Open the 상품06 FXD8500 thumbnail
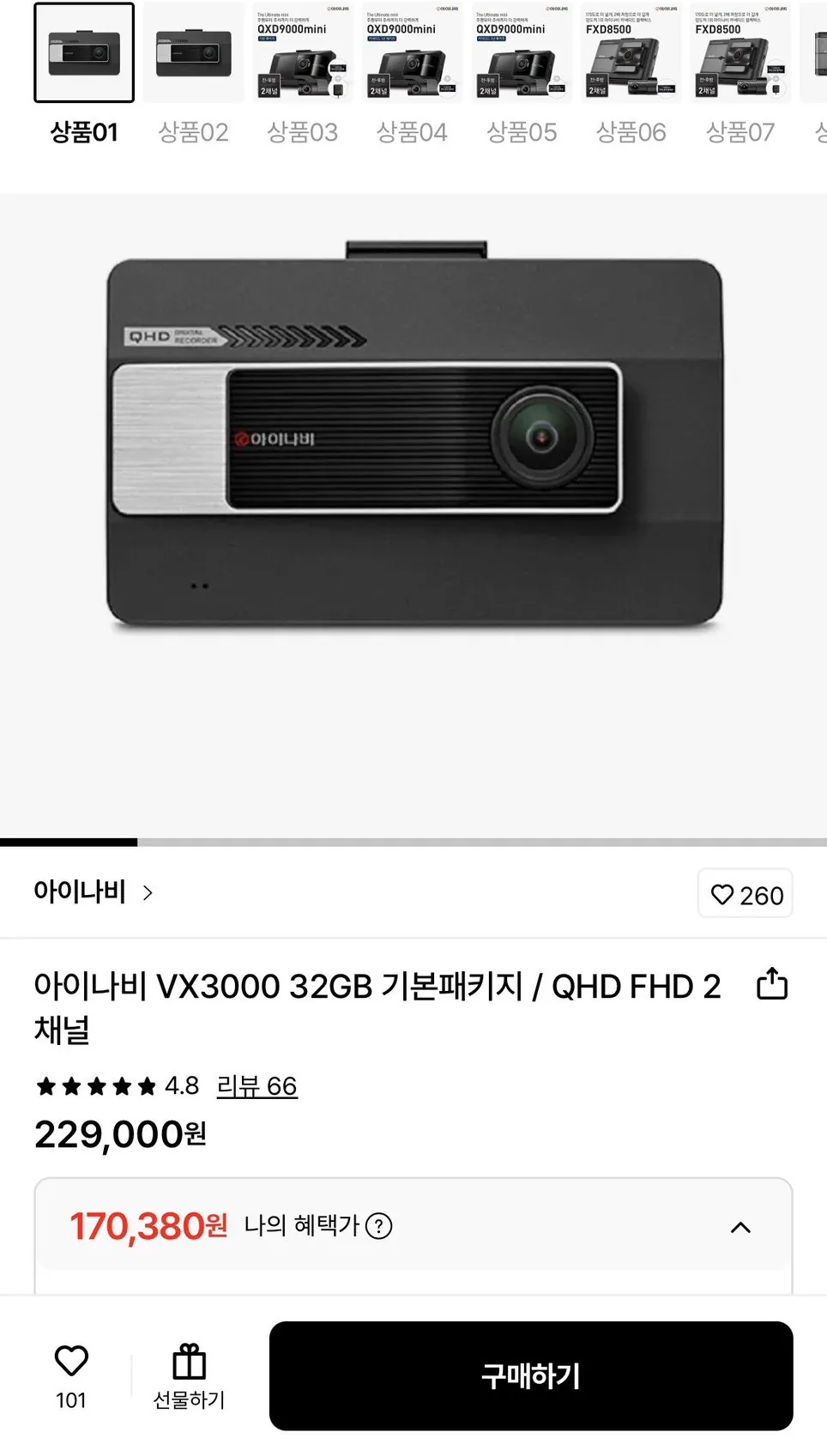Screen dimensions: 827x1456 [x=631, y=53]
